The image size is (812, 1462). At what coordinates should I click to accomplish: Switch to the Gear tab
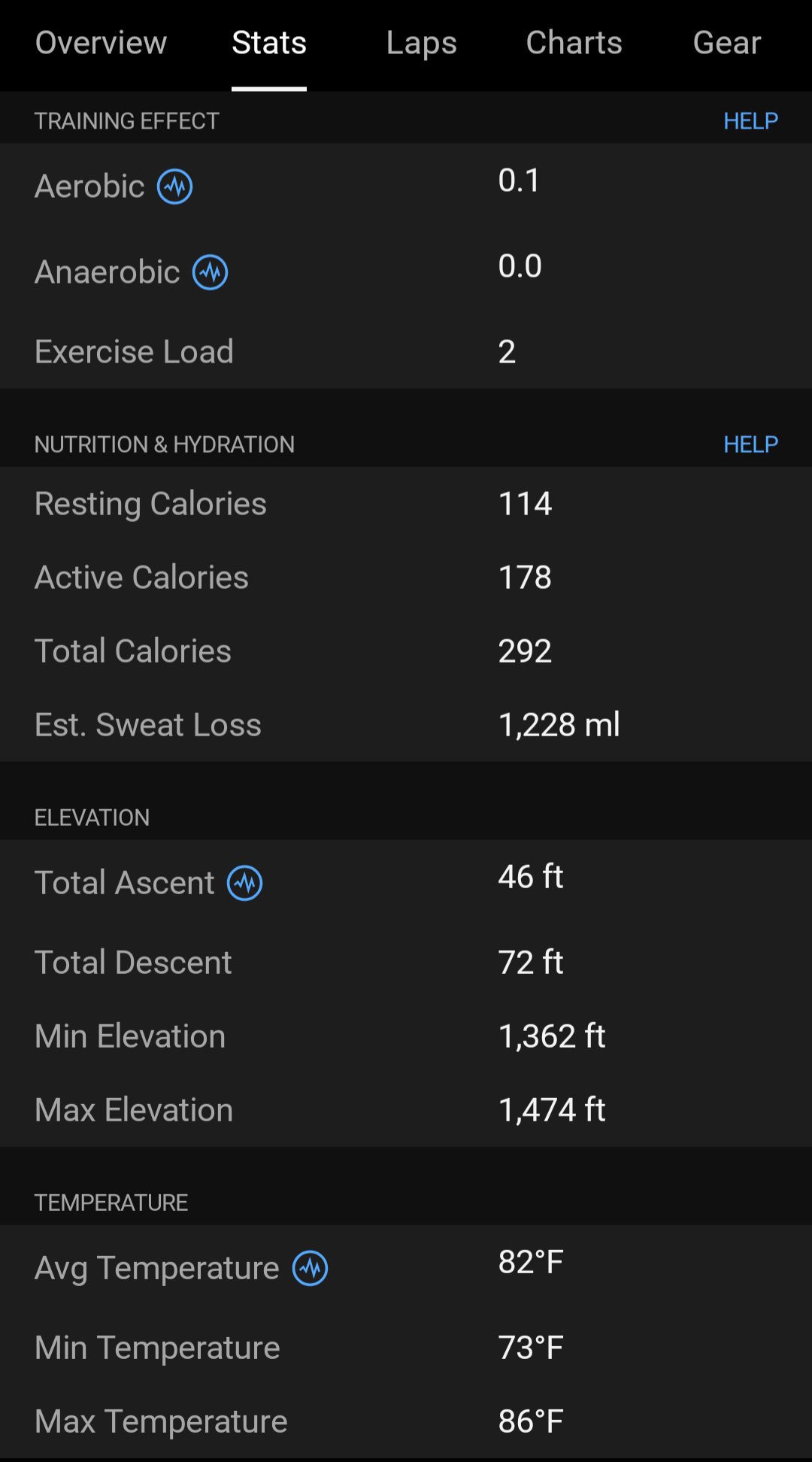[727, 43]
